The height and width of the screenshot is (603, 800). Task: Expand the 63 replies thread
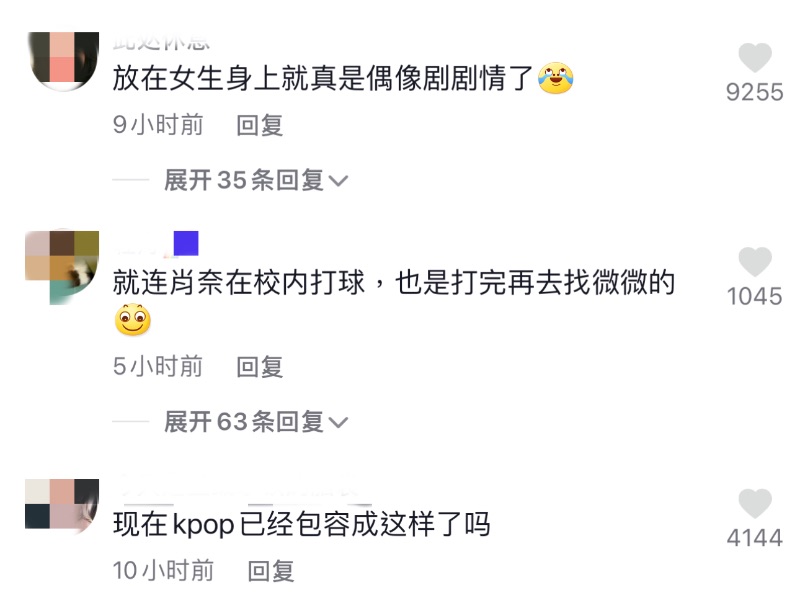coord(256,422)
